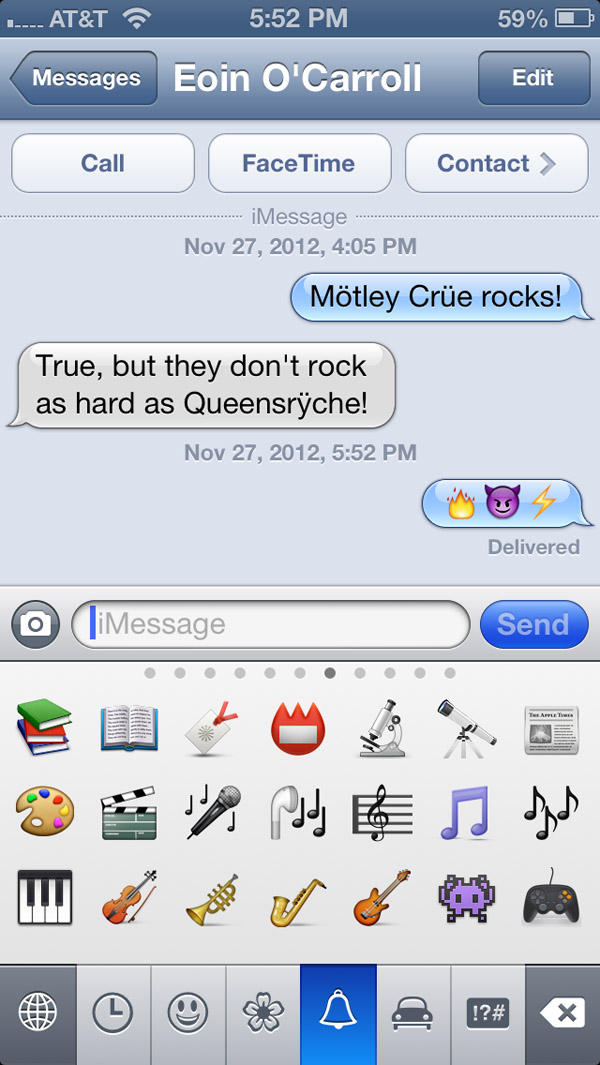Insert the telescope emoji

[x=466, y=726]
